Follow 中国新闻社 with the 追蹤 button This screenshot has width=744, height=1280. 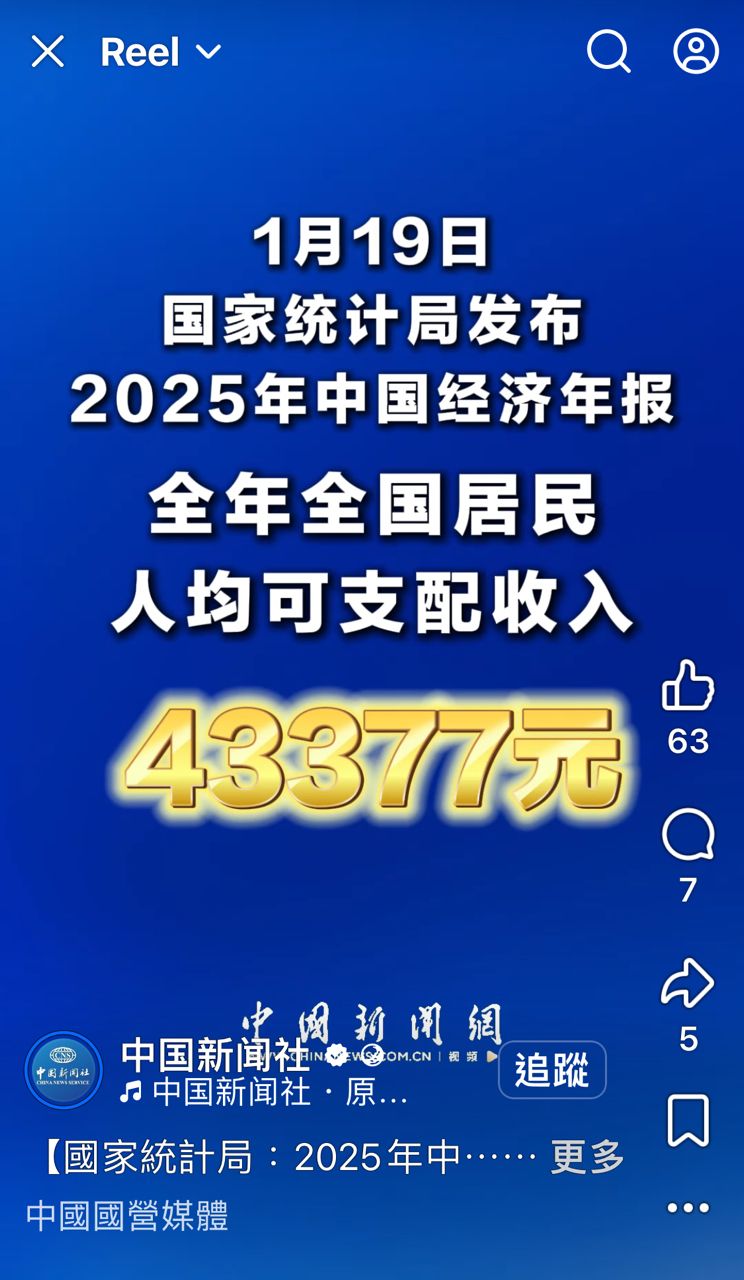point(552,1070)
